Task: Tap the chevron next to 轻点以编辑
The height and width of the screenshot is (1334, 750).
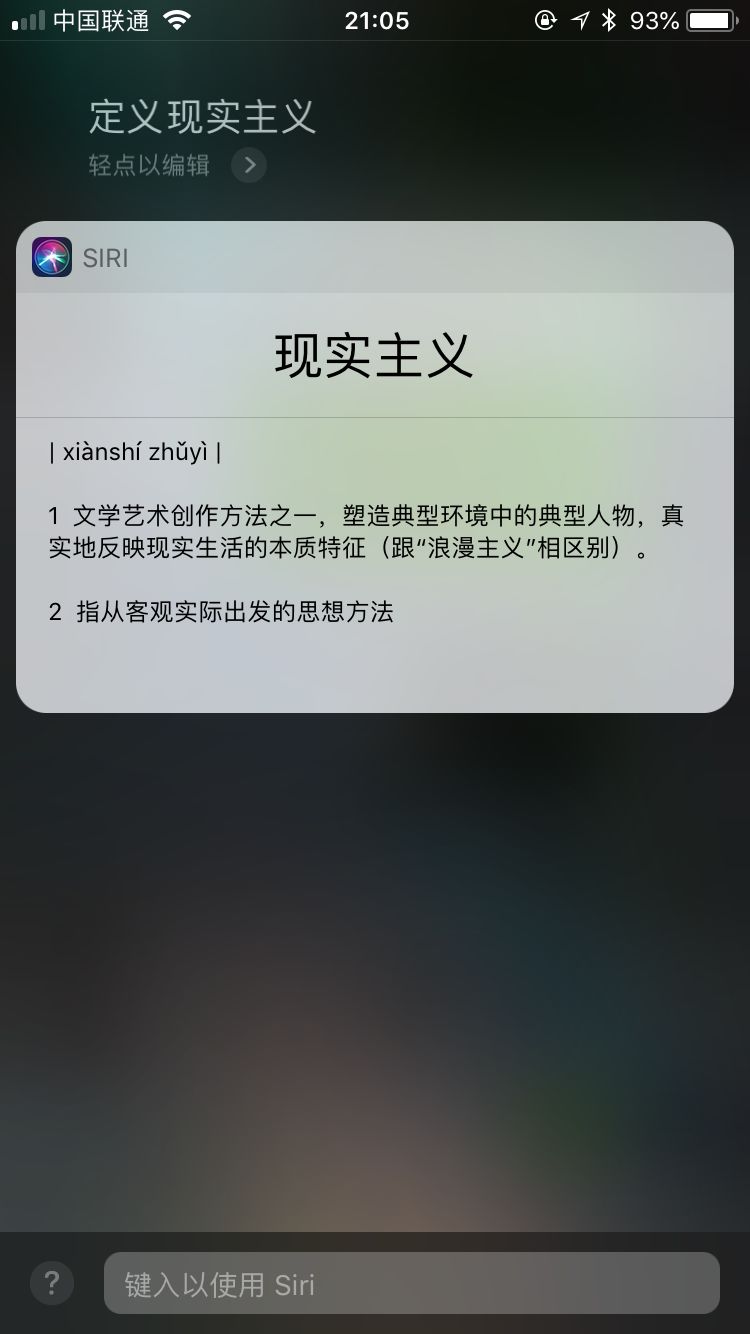Action: 249,165
